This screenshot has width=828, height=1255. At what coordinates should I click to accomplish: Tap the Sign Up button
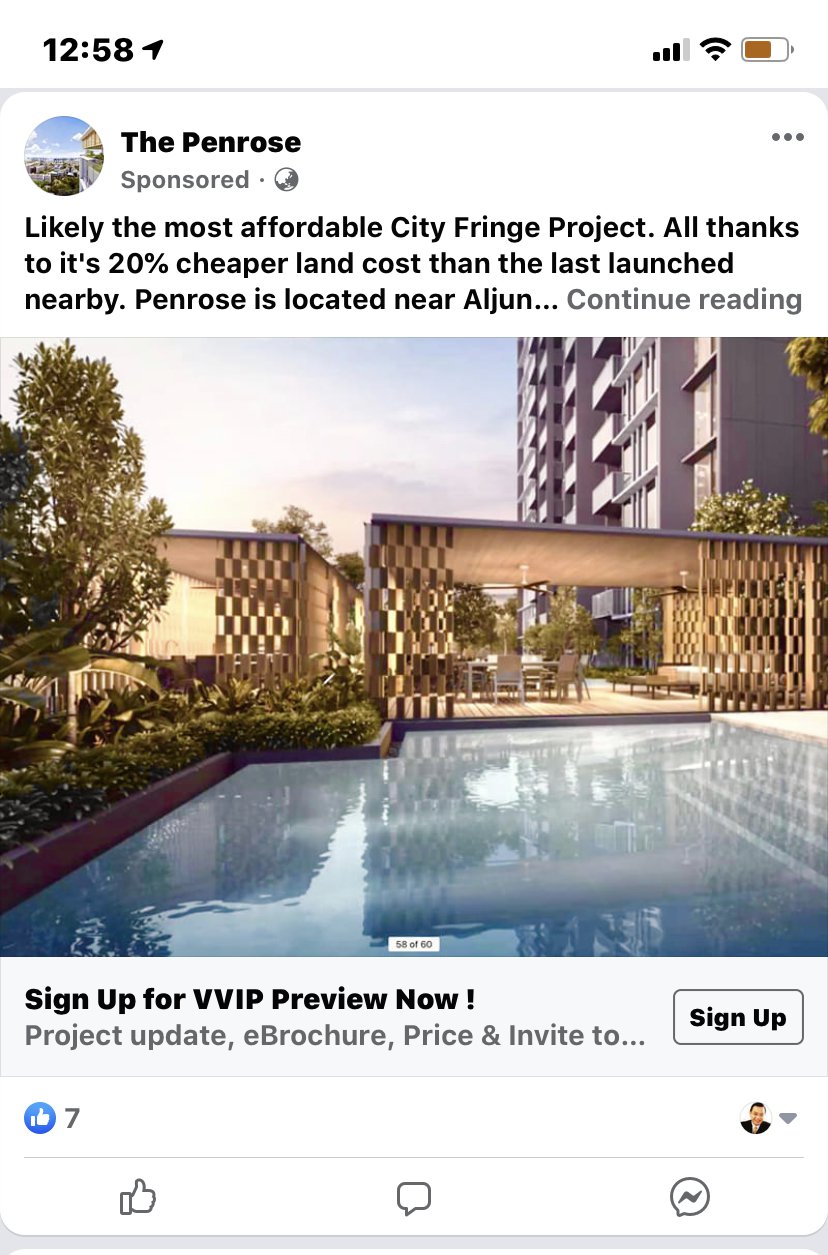pos(738,1017)
